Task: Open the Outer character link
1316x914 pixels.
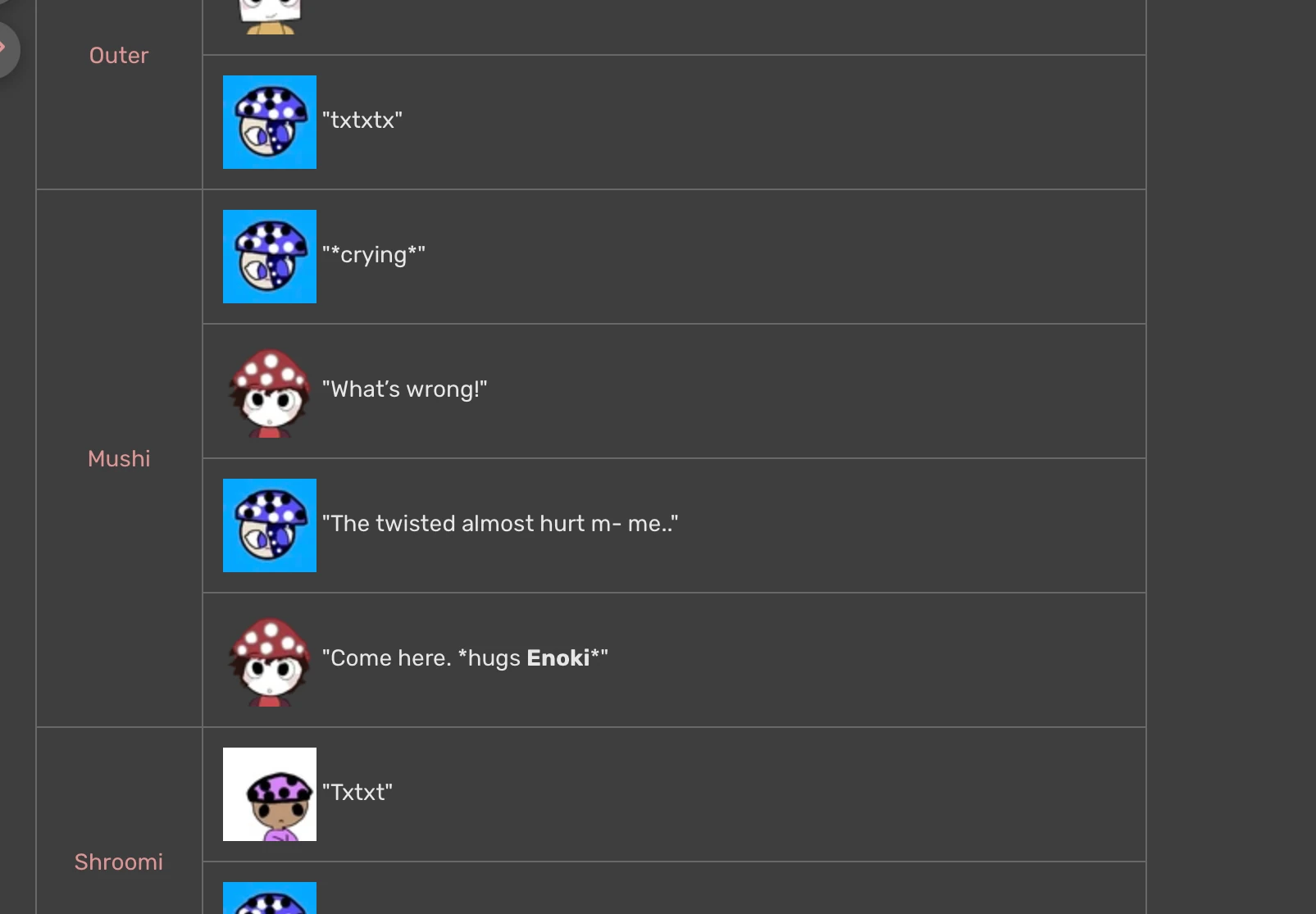Action: pyautogui.click(x=119, y=56)
